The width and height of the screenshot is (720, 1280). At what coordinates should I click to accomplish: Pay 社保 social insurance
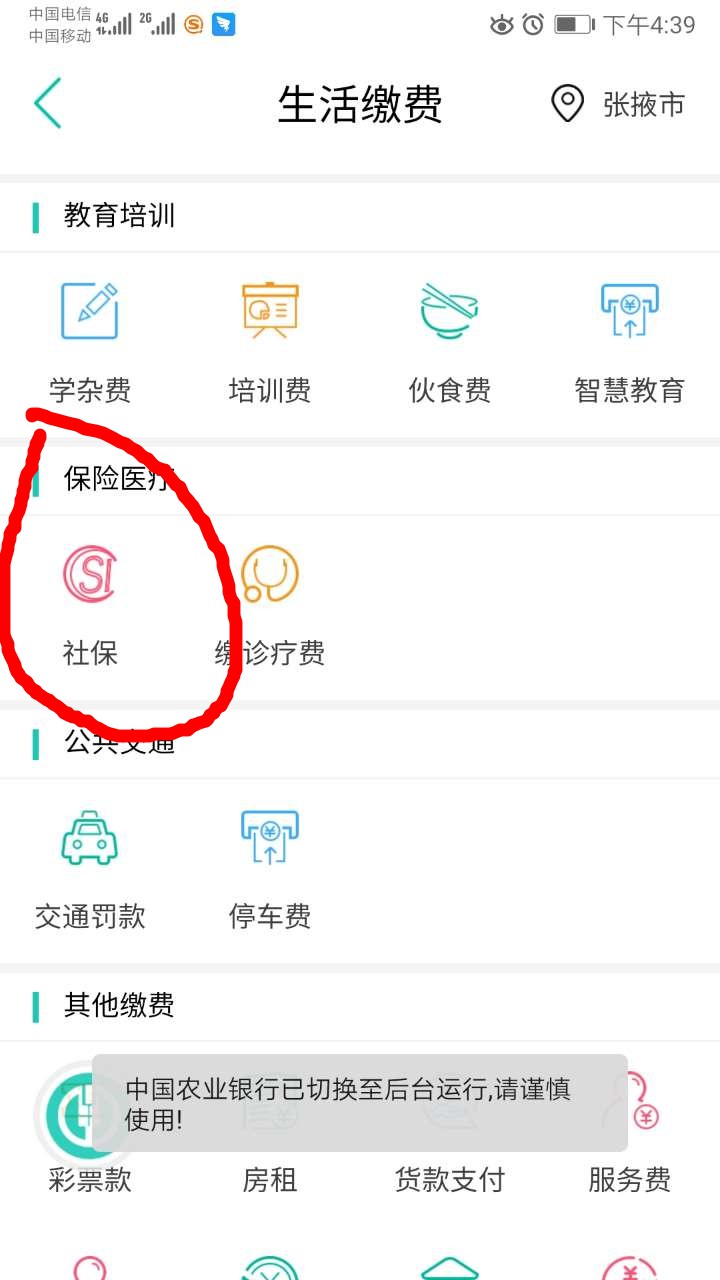[x=90, y=603]
